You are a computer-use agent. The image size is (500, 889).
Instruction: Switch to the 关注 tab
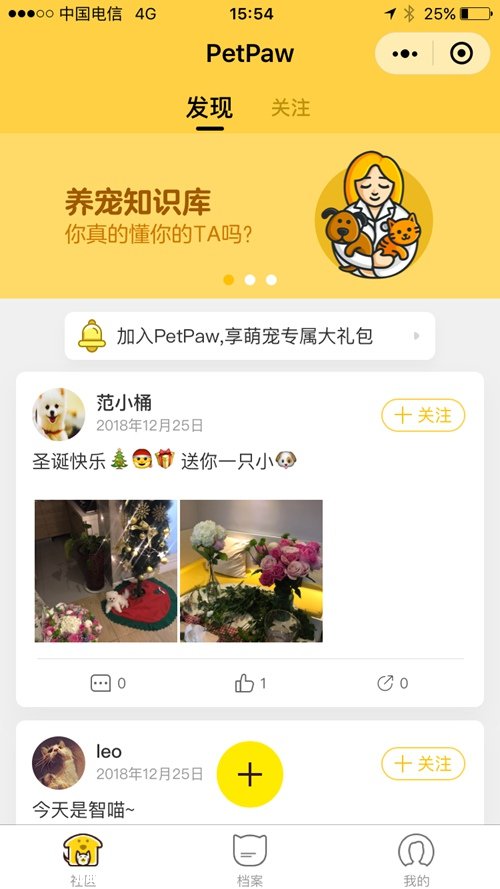pos(291,108)
